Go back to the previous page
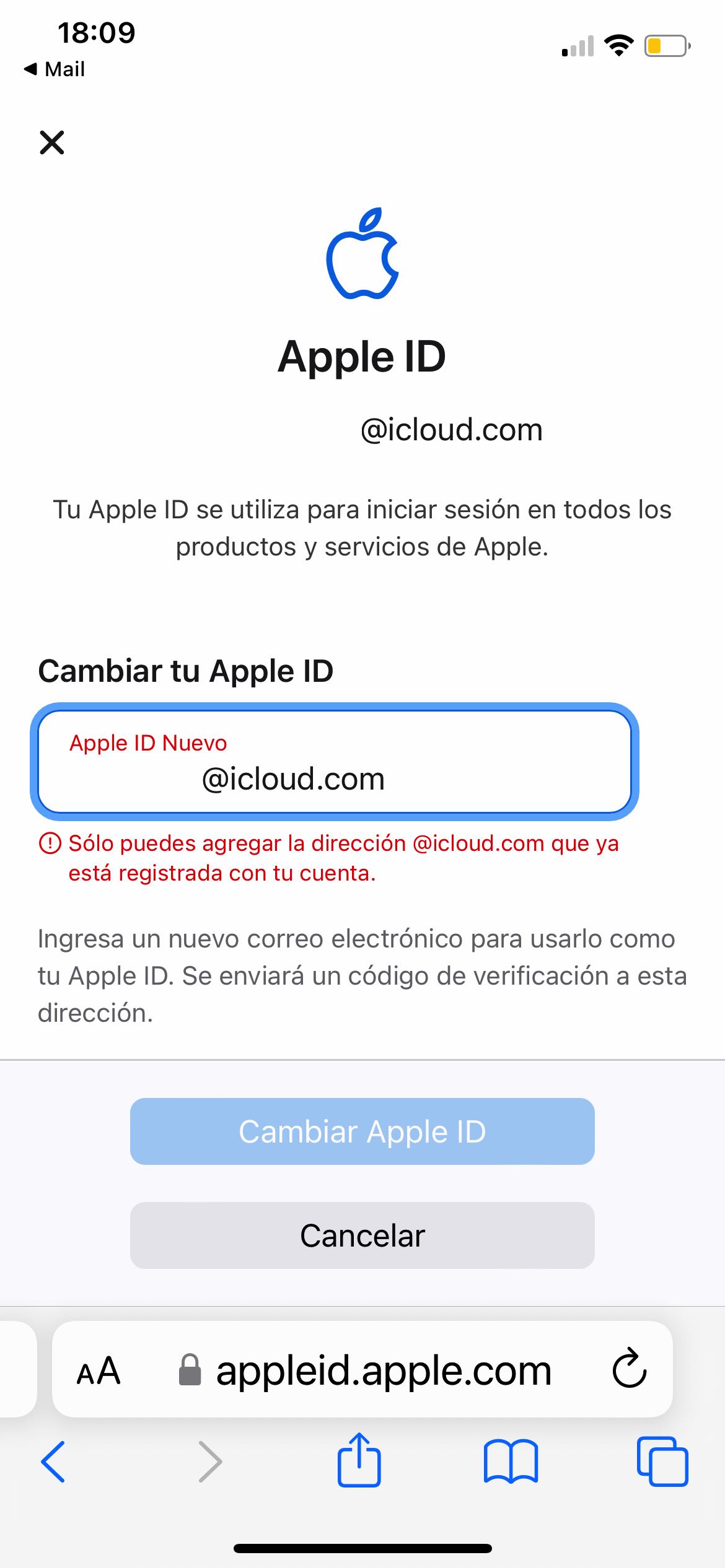Image resolution: width=725 pixels, height=1568 pixels. coord(53,1461)
